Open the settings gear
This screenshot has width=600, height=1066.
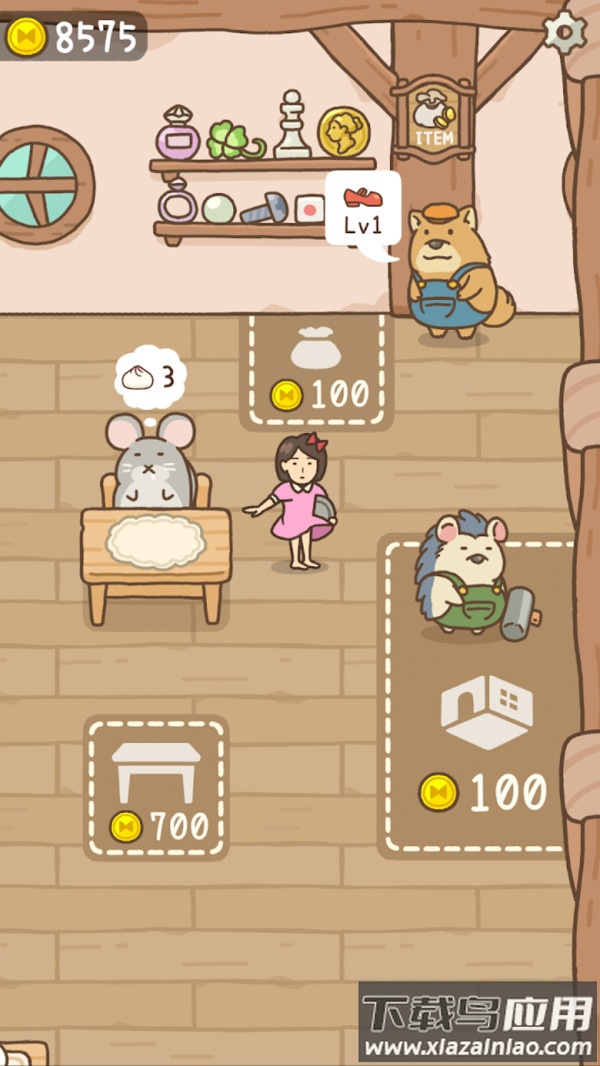coord(566,32)
